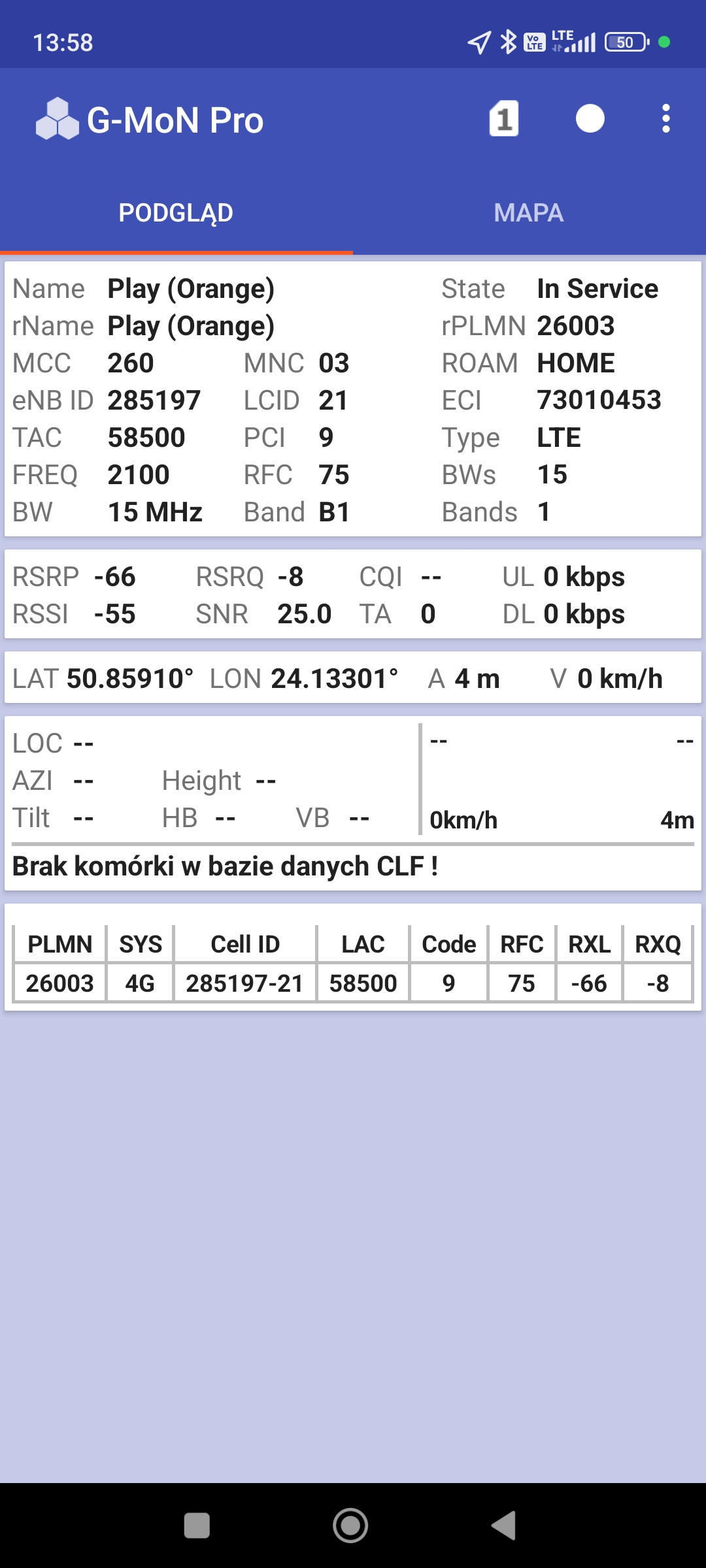The width and height of the screenshot is (706, 1568).
Task: Tap the system home button
Action: [350, 1526]
